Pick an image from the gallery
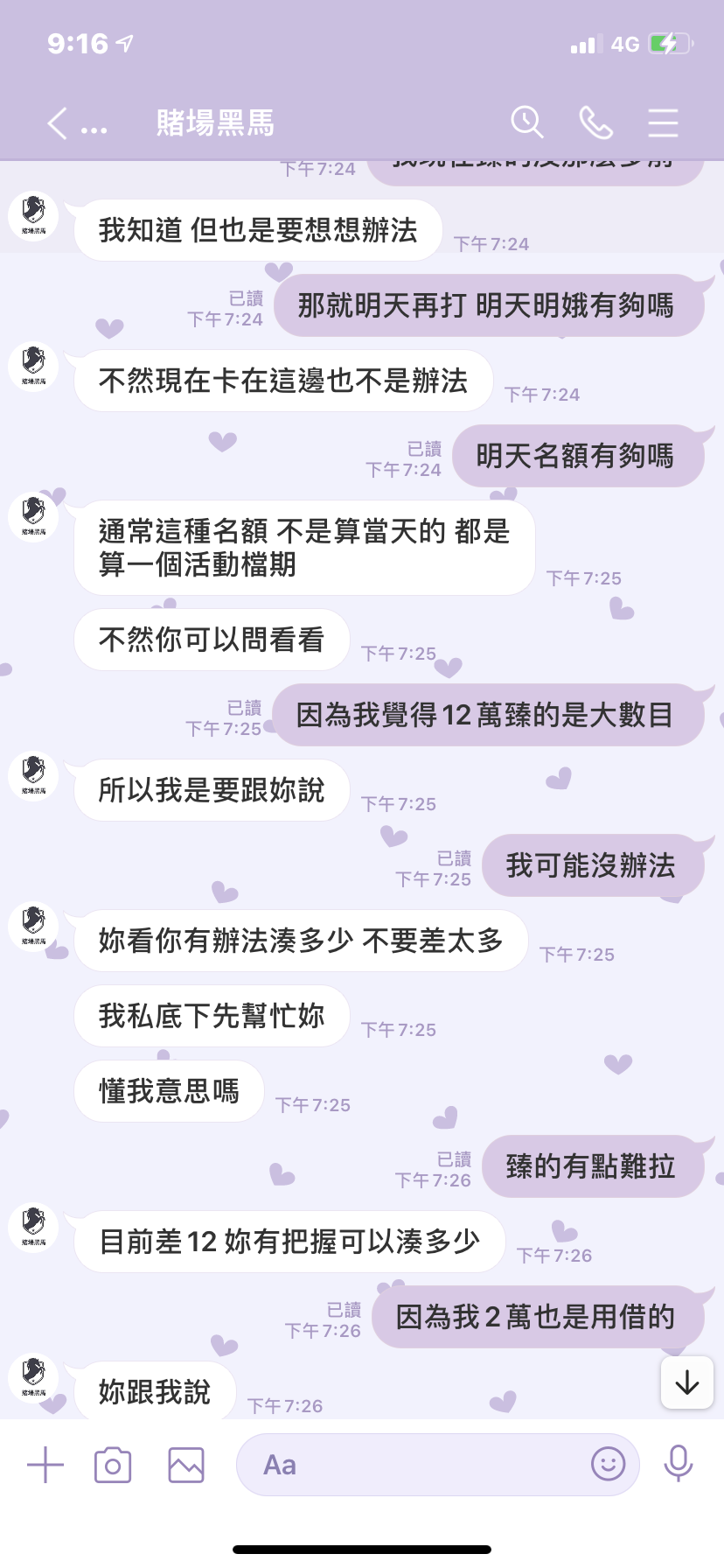This screenshot has width=724, height=1568. (x=186, y=1465)
